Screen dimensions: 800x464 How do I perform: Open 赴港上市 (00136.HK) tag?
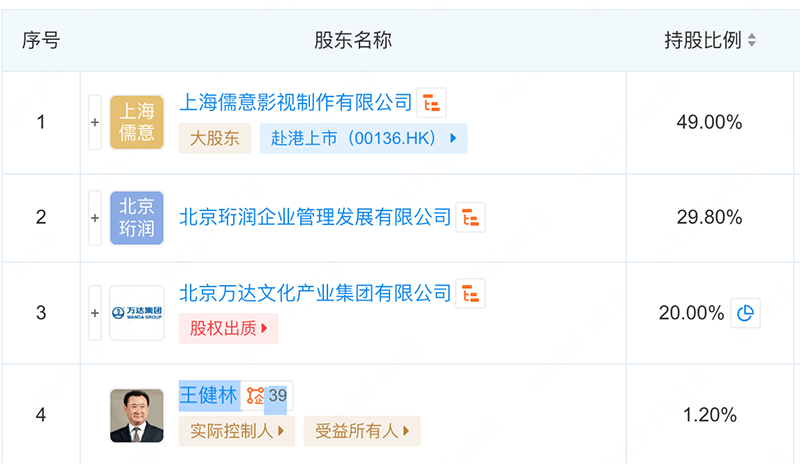pos(363,138)
